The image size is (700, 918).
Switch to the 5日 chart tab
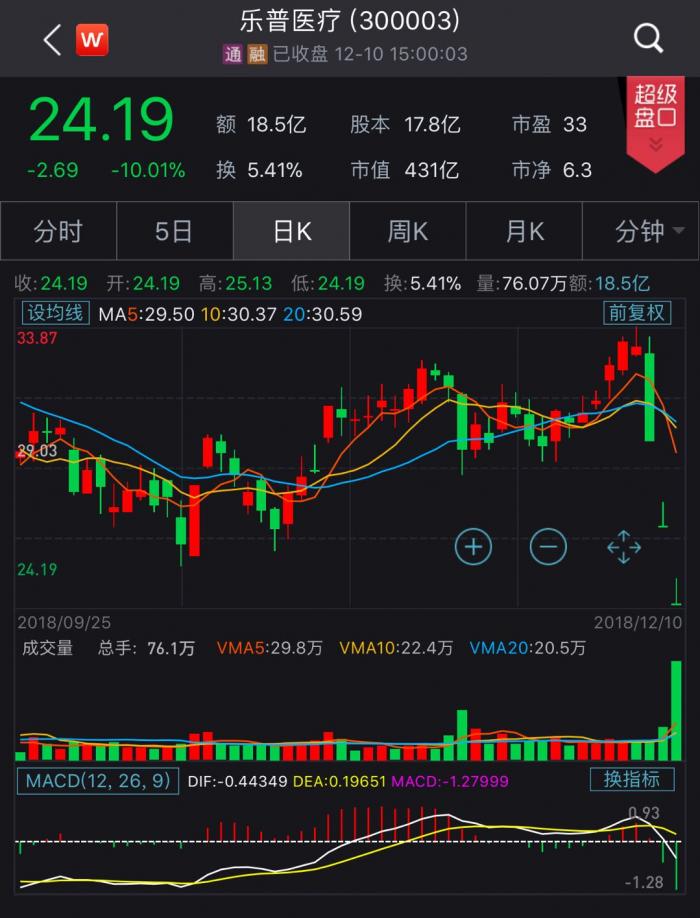pyautogui.click(x=174, y=232)
